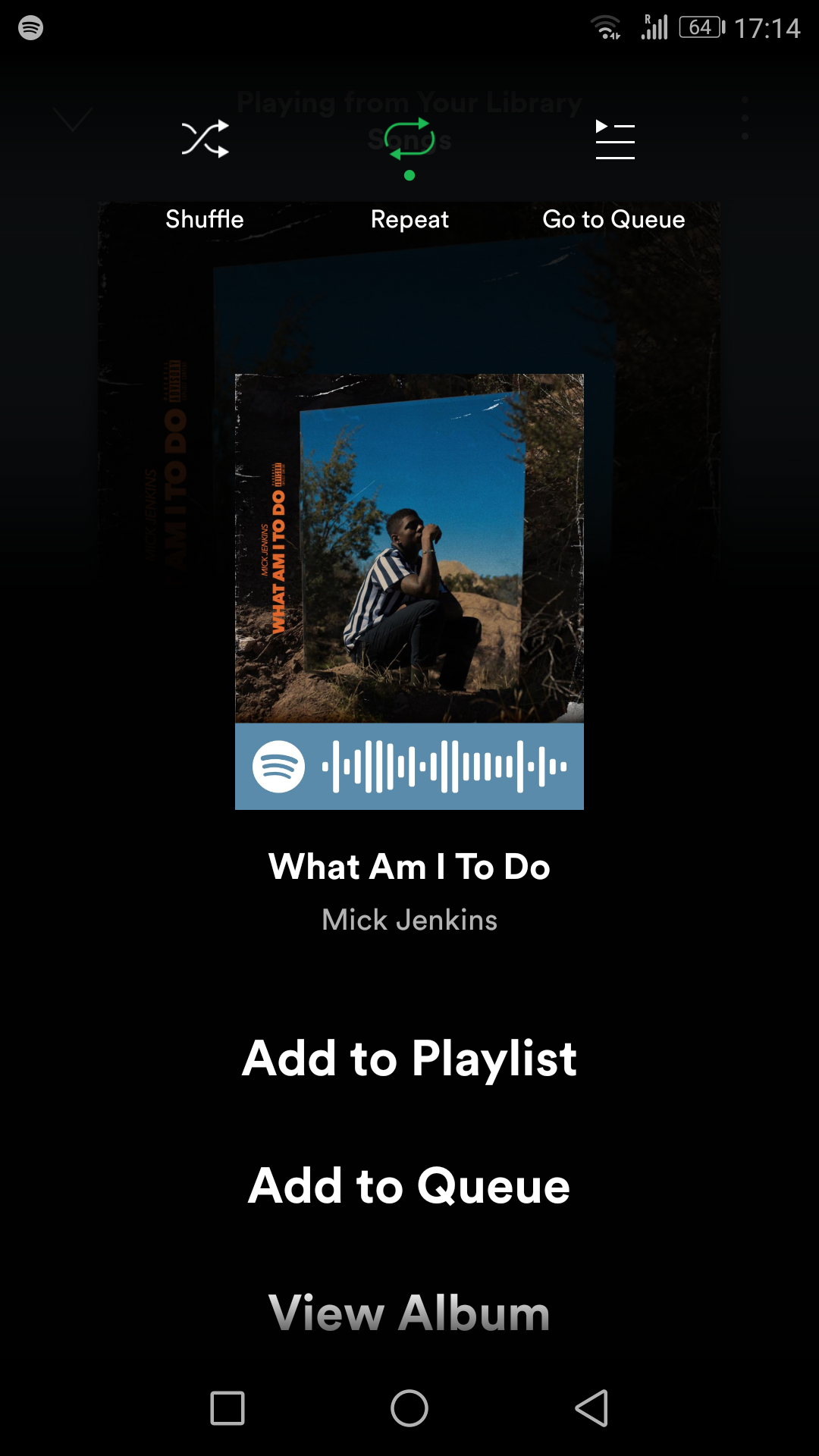819x1456 pixels.
Task: Open View Album
Action: [x=409, y=1313]
